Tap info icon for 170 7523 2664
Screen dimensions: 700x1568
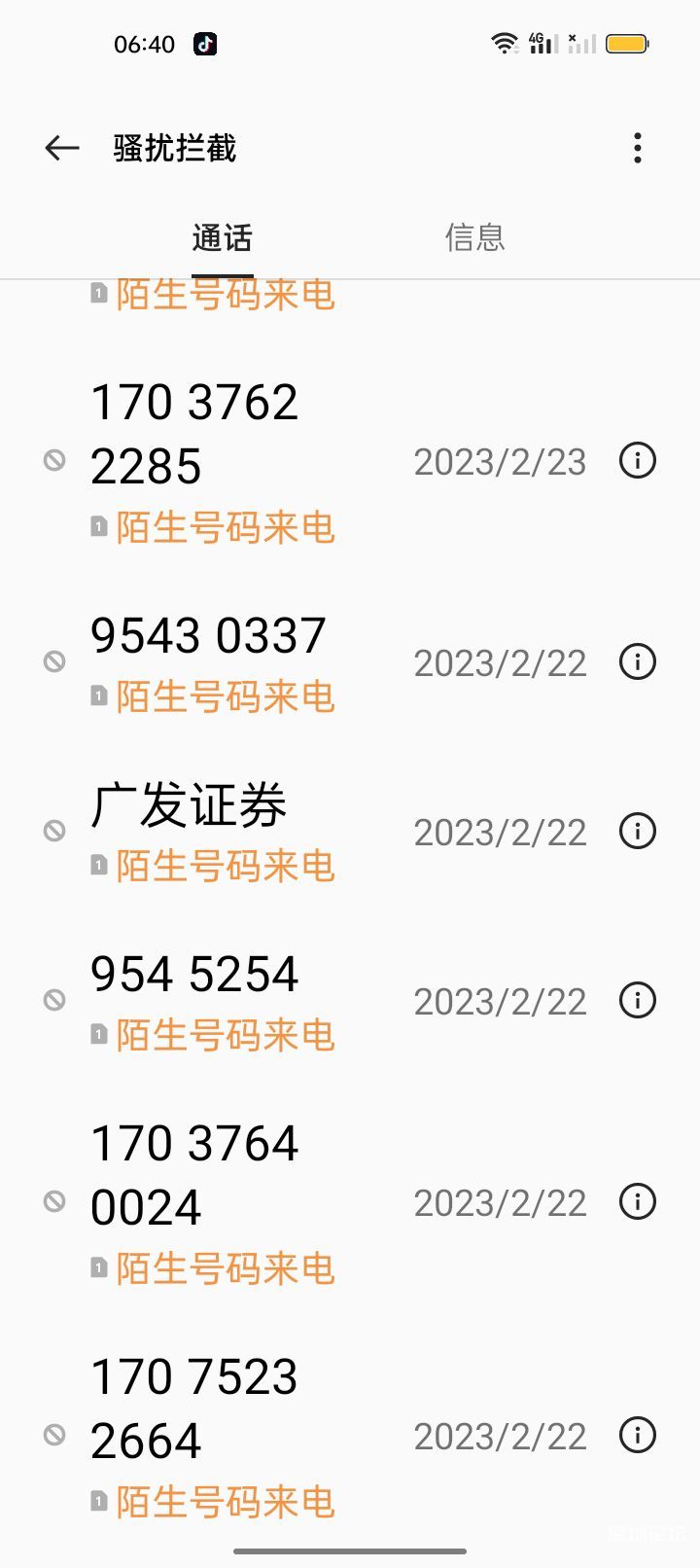coord(638,1436)
